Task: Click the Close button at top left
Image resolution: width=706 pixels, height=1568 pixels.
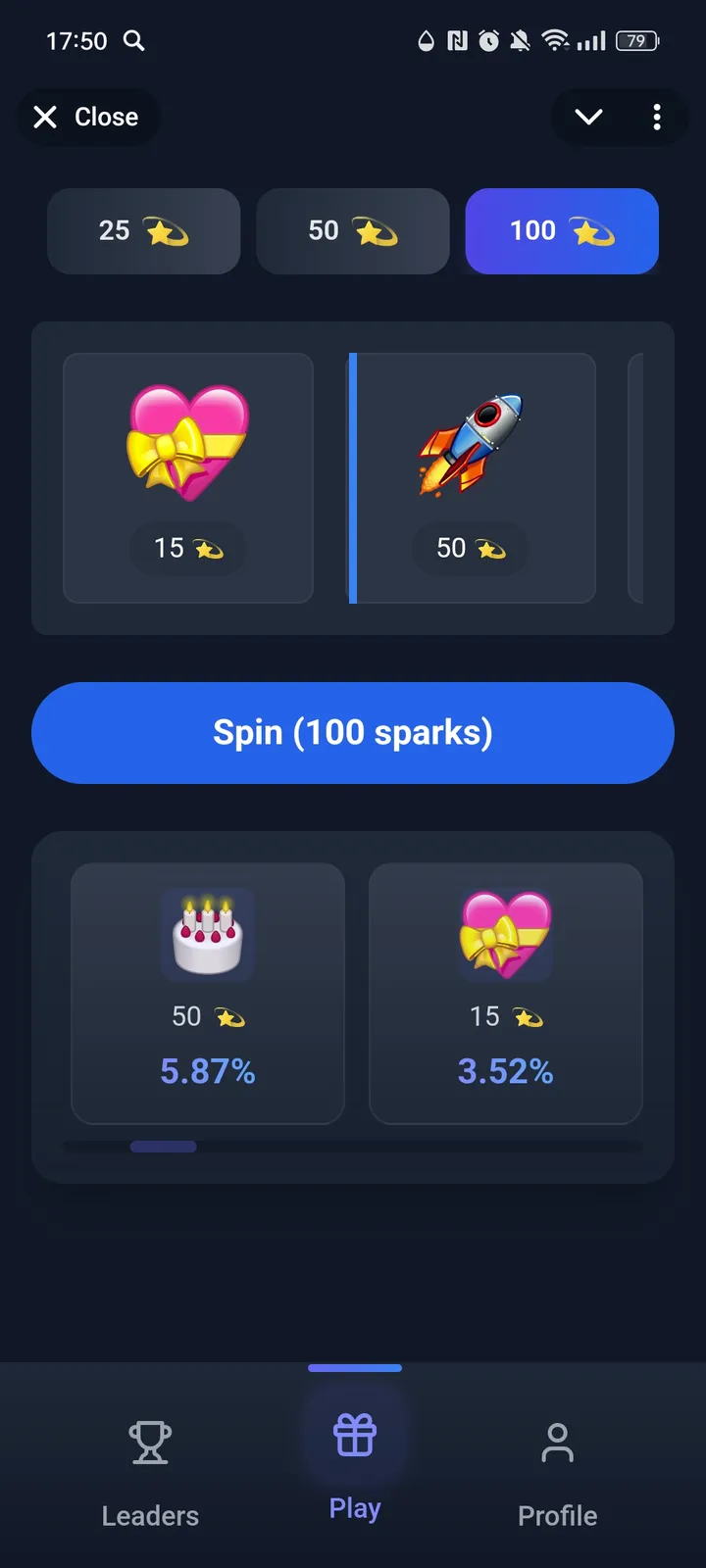Action: (88, 117)
